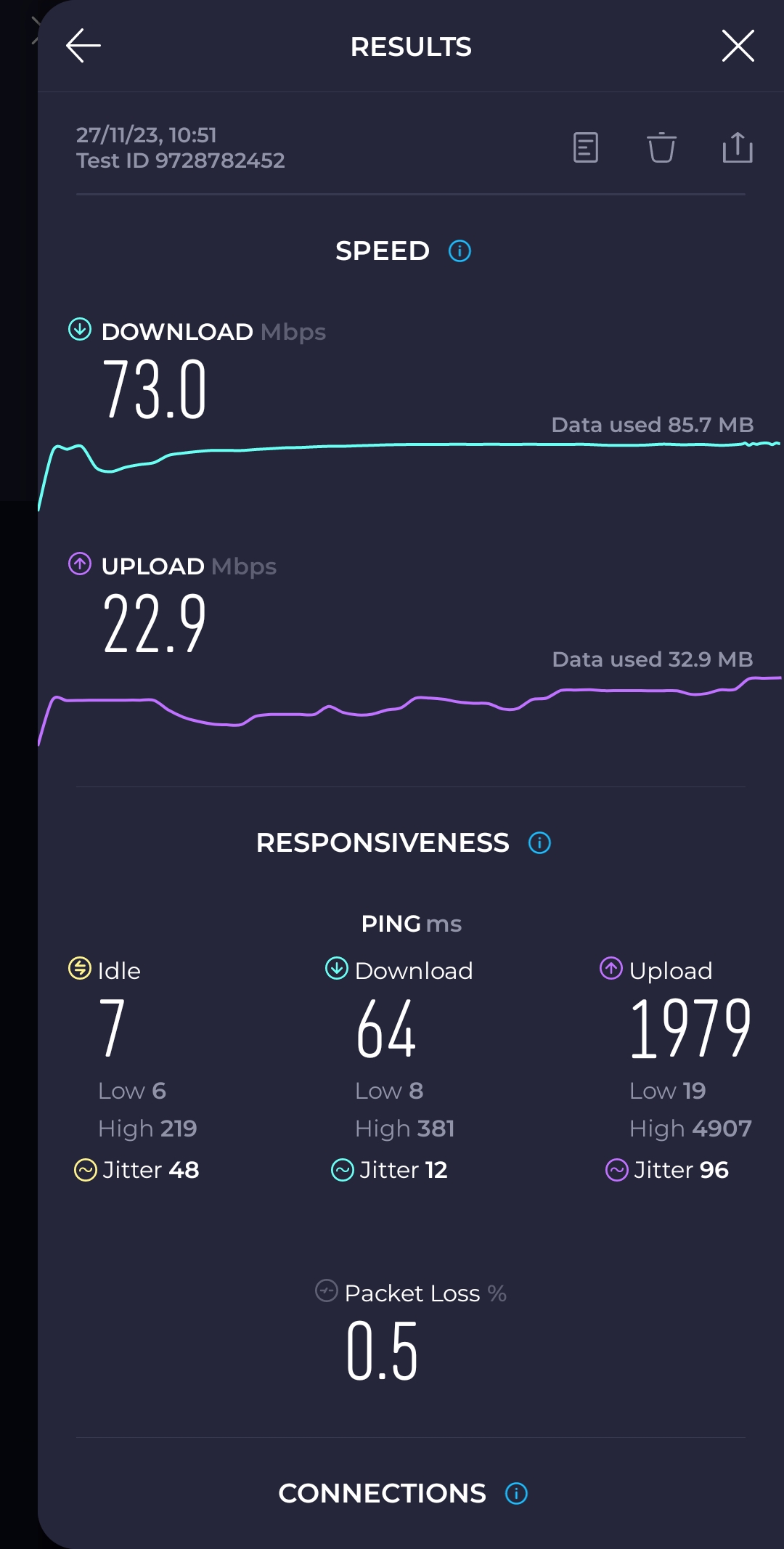Viewport: 784px width, 1549px height.
Task: Open the notes icon for this test
Action: pos(586,147)
